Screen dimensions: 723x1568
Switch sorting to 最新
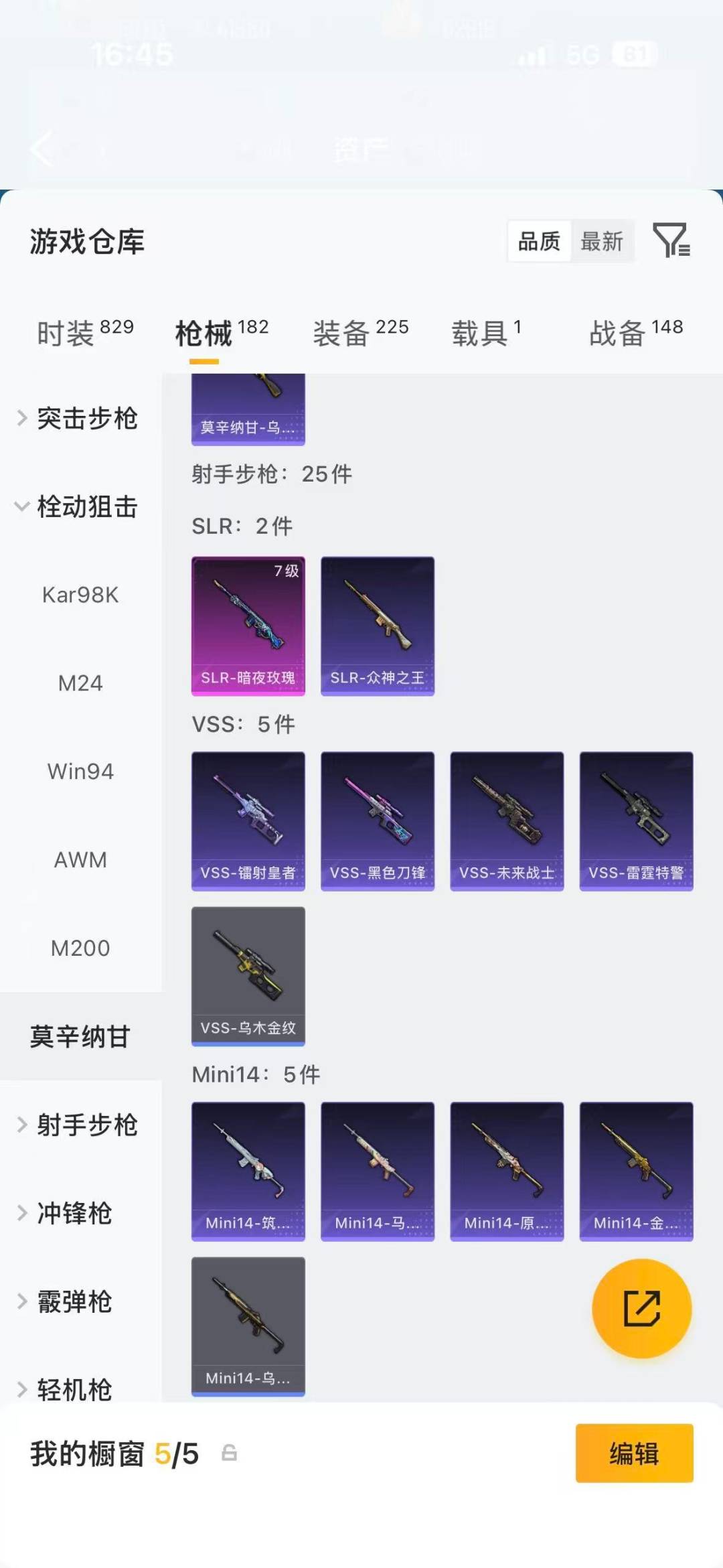coord(602,242)
